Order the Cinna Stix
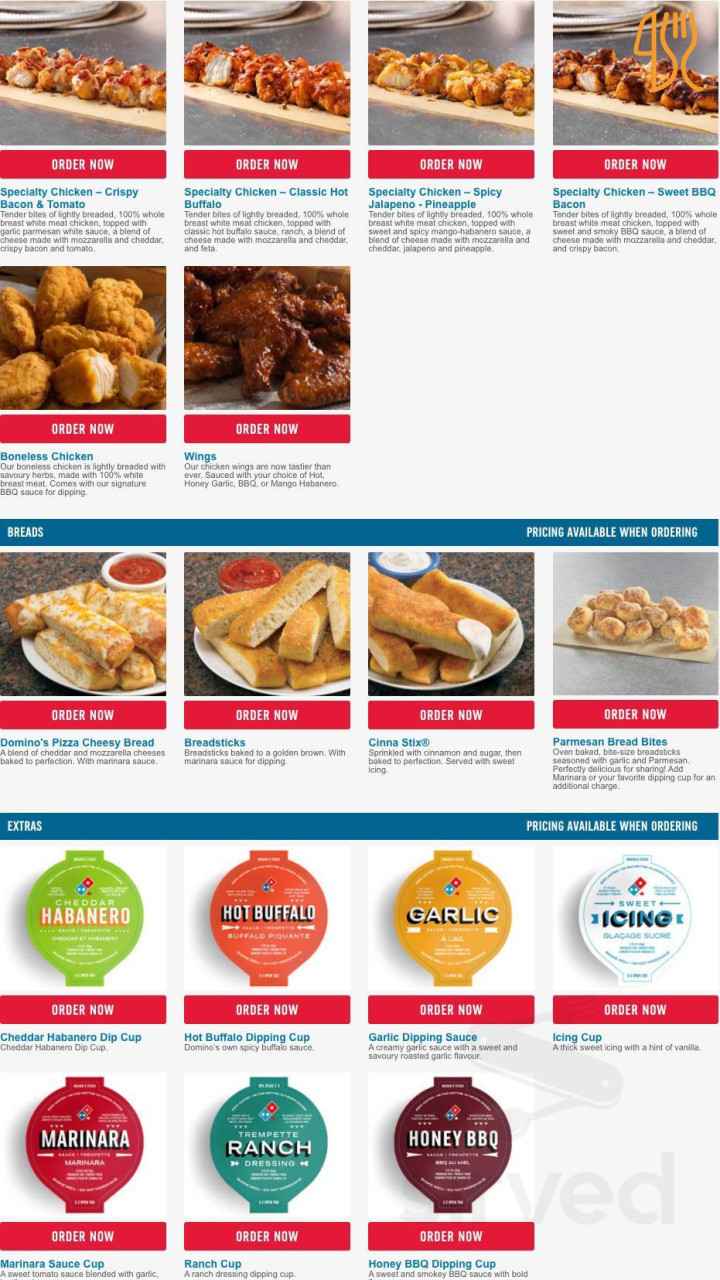720x1280 pixels. 451,715
